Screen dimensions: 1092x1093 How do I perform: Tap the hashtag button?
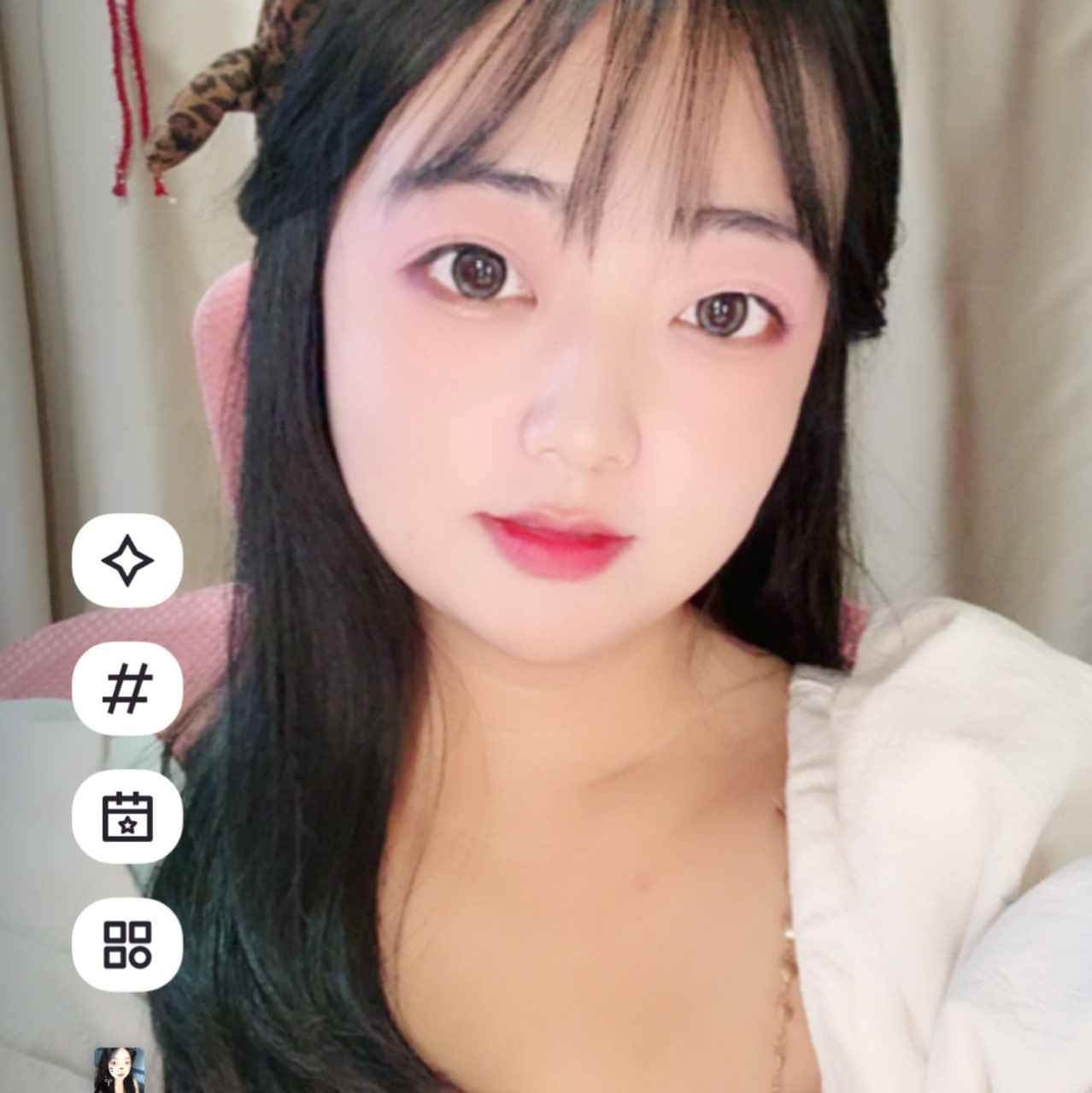pyautogui.click(x=127, y=690)
